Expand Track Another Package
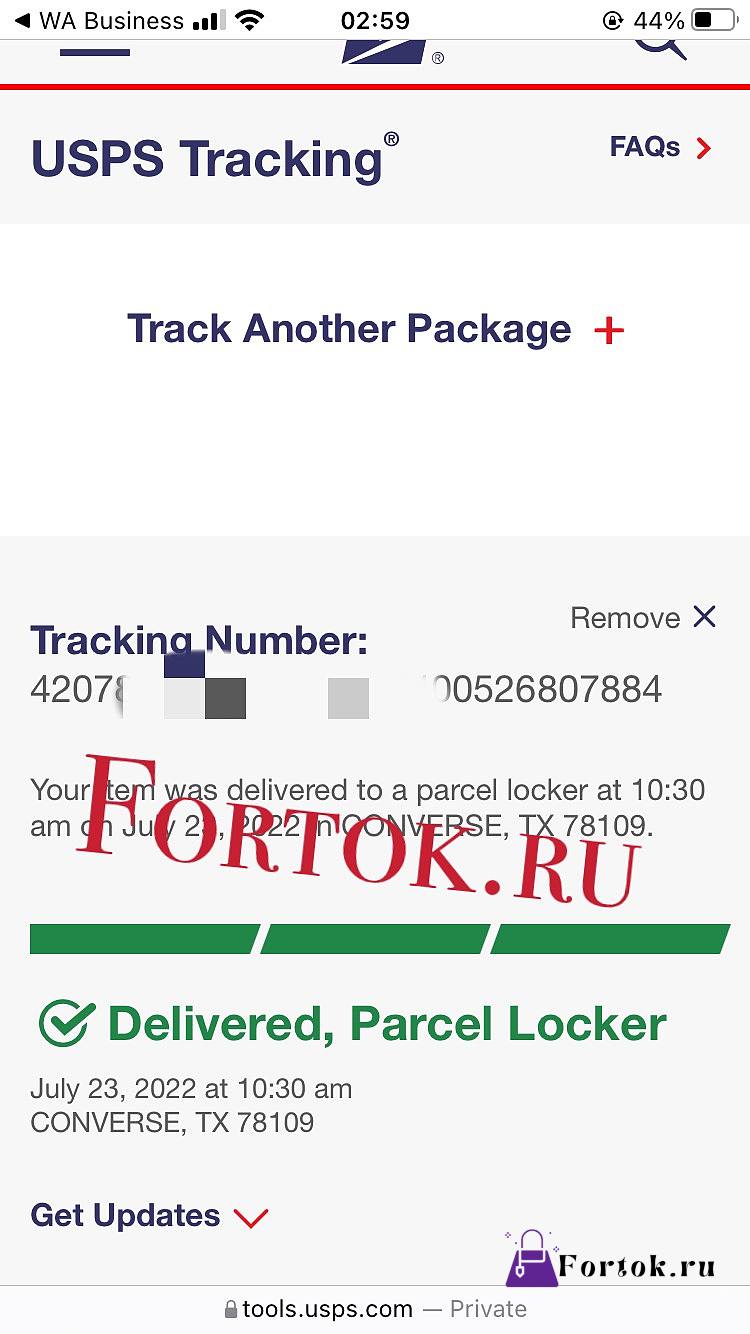 [375, 329]
